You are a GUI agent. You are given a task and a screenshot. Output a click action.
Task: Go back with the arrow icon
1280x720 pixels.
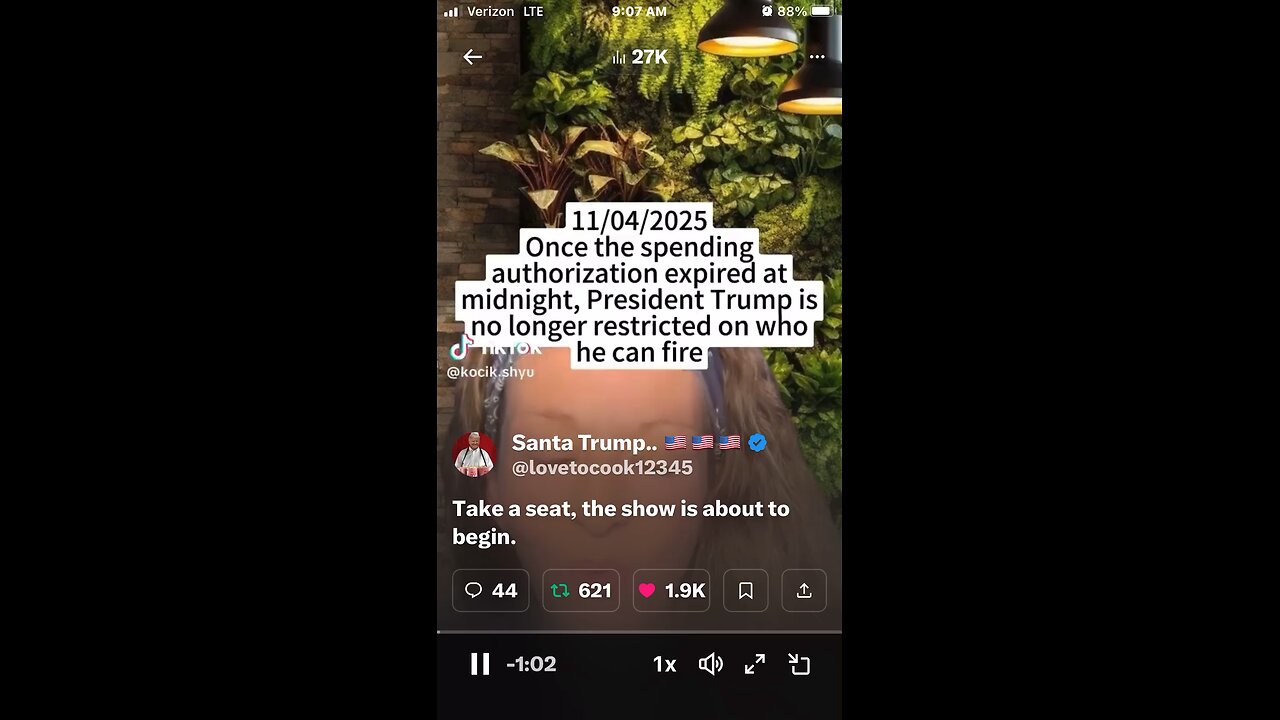[473, 57]
